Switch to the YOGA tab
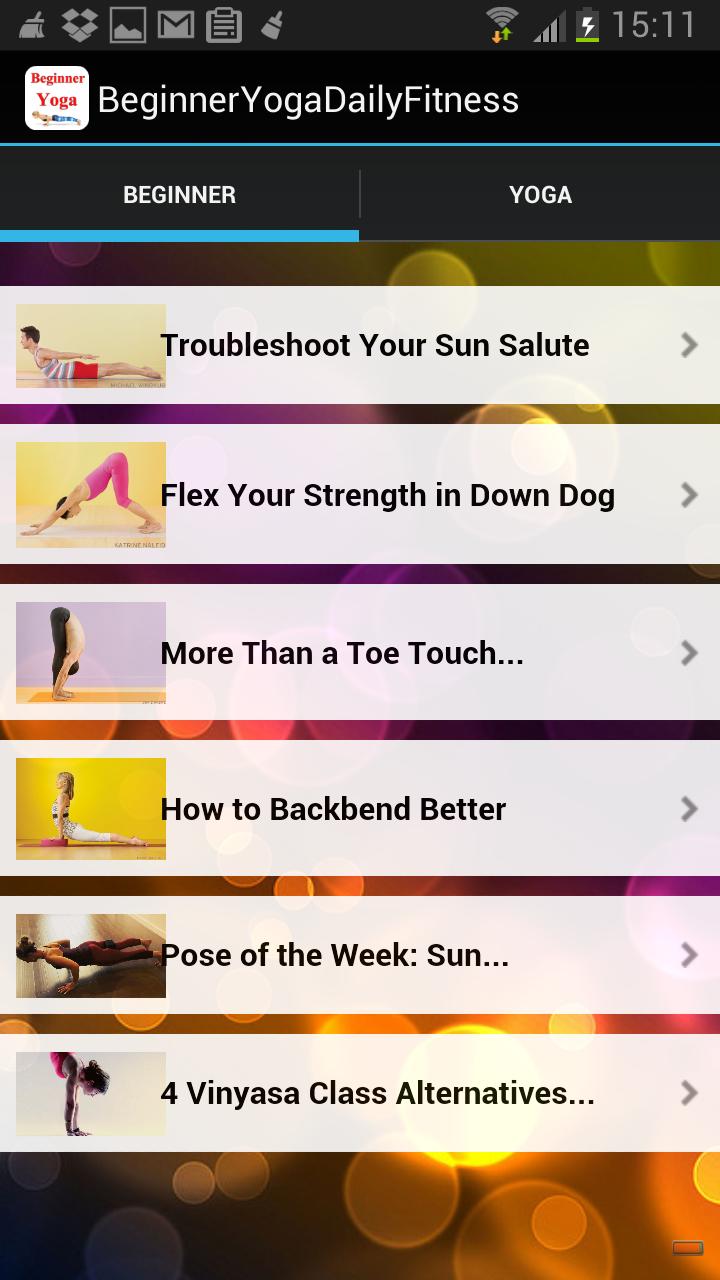 [540, 194]
